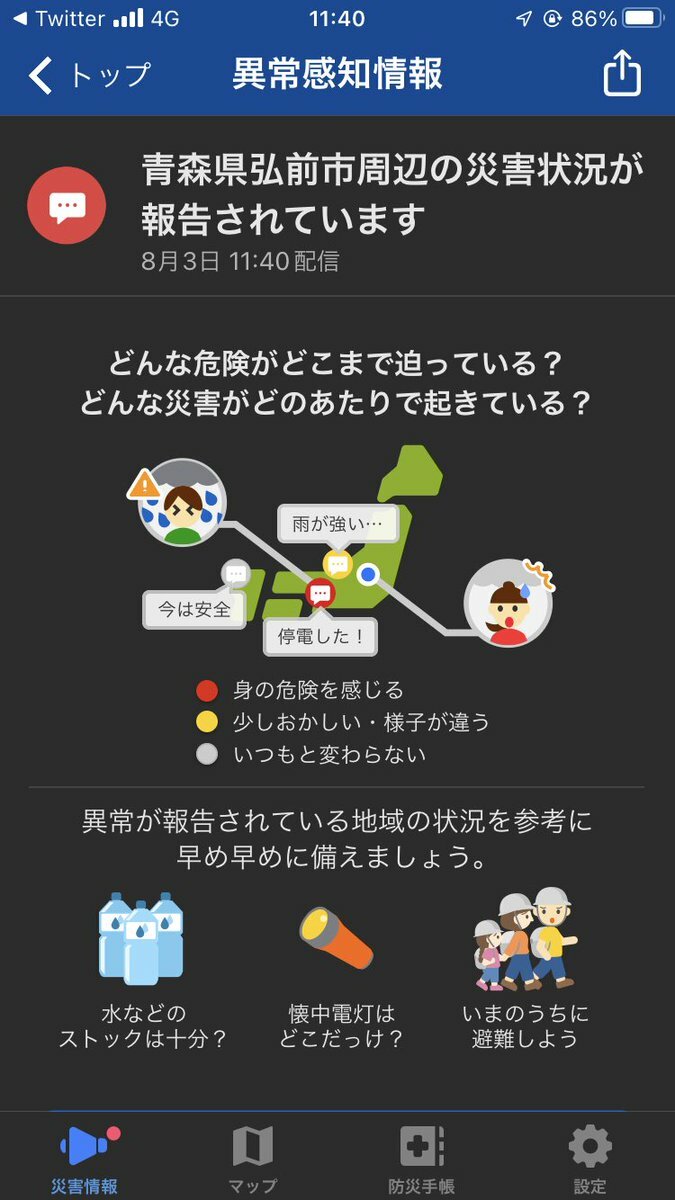The image size is (675, 1200).
Task: Open the マップ tab
Action: click(253, 1158)
